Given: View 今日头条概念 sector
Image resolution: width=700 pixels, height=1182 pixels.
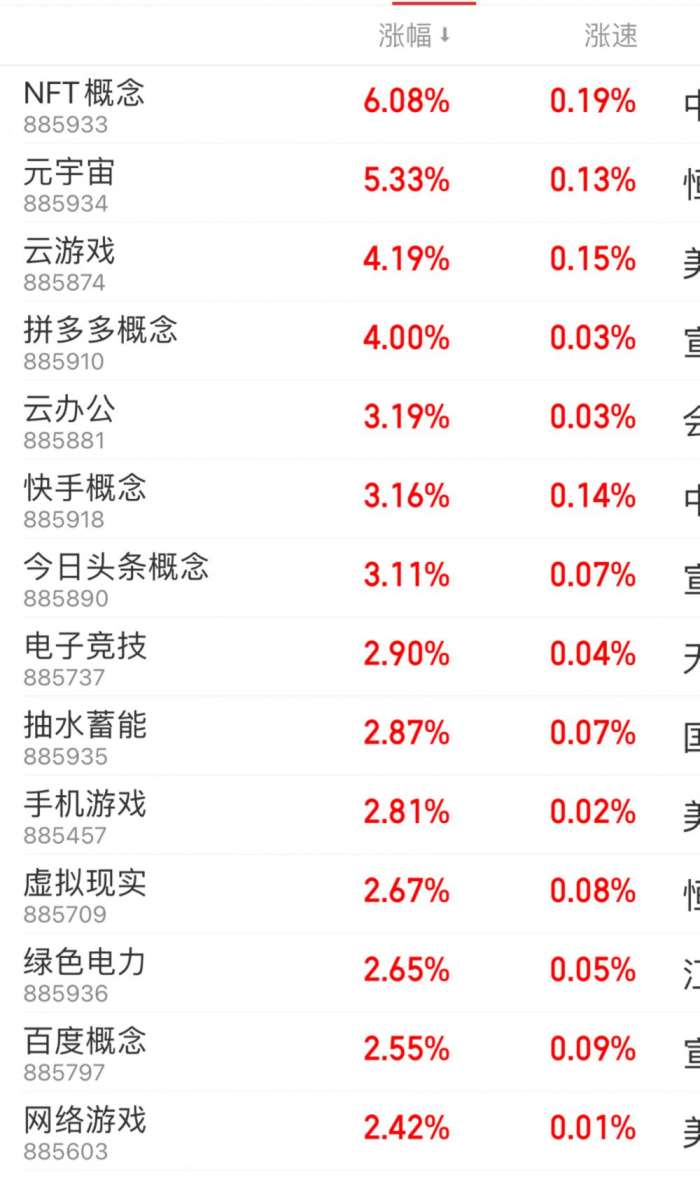Looking at the screenshot, I should pyautogui.click(x=116, y=567).
